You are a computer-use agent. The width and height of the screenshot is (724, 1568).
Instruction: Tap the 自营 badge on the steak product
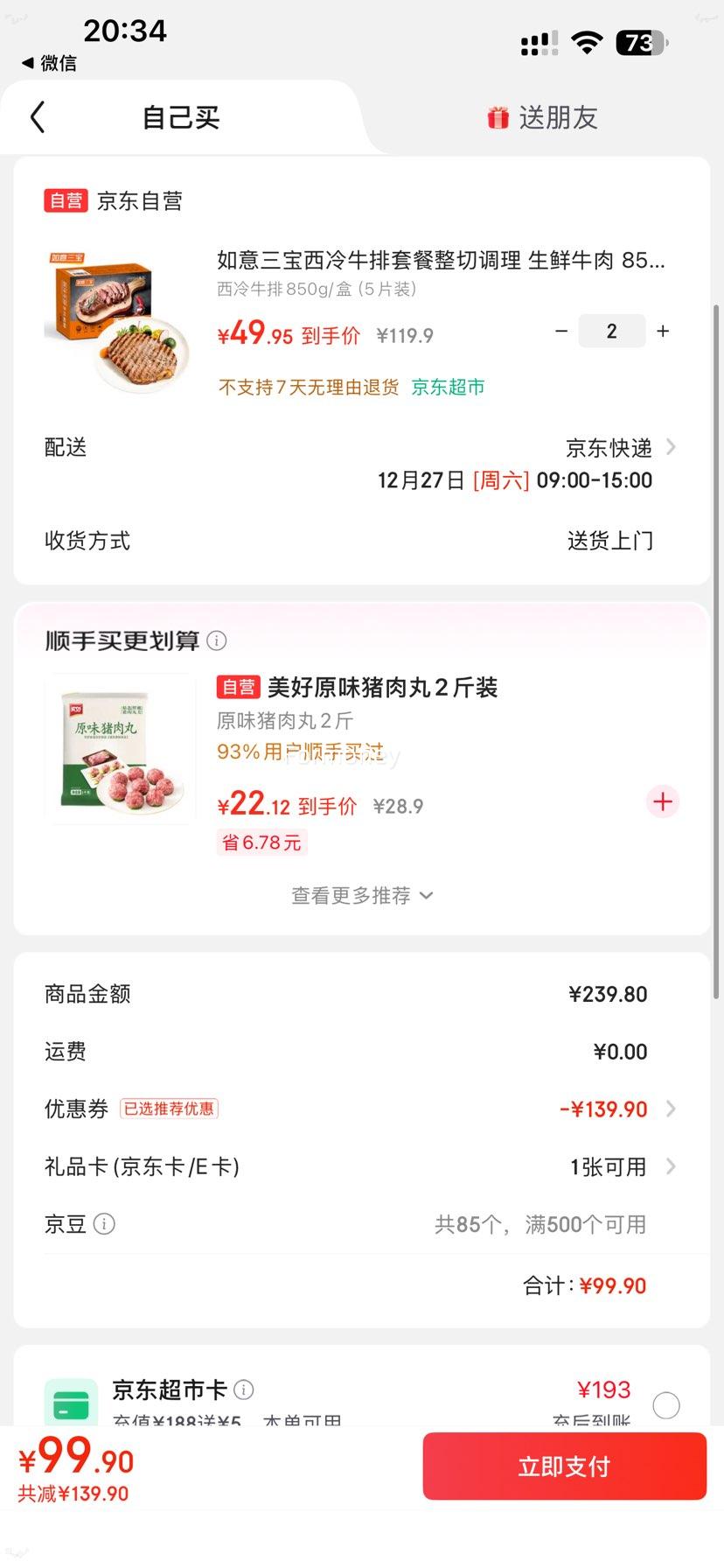[66, 200]
